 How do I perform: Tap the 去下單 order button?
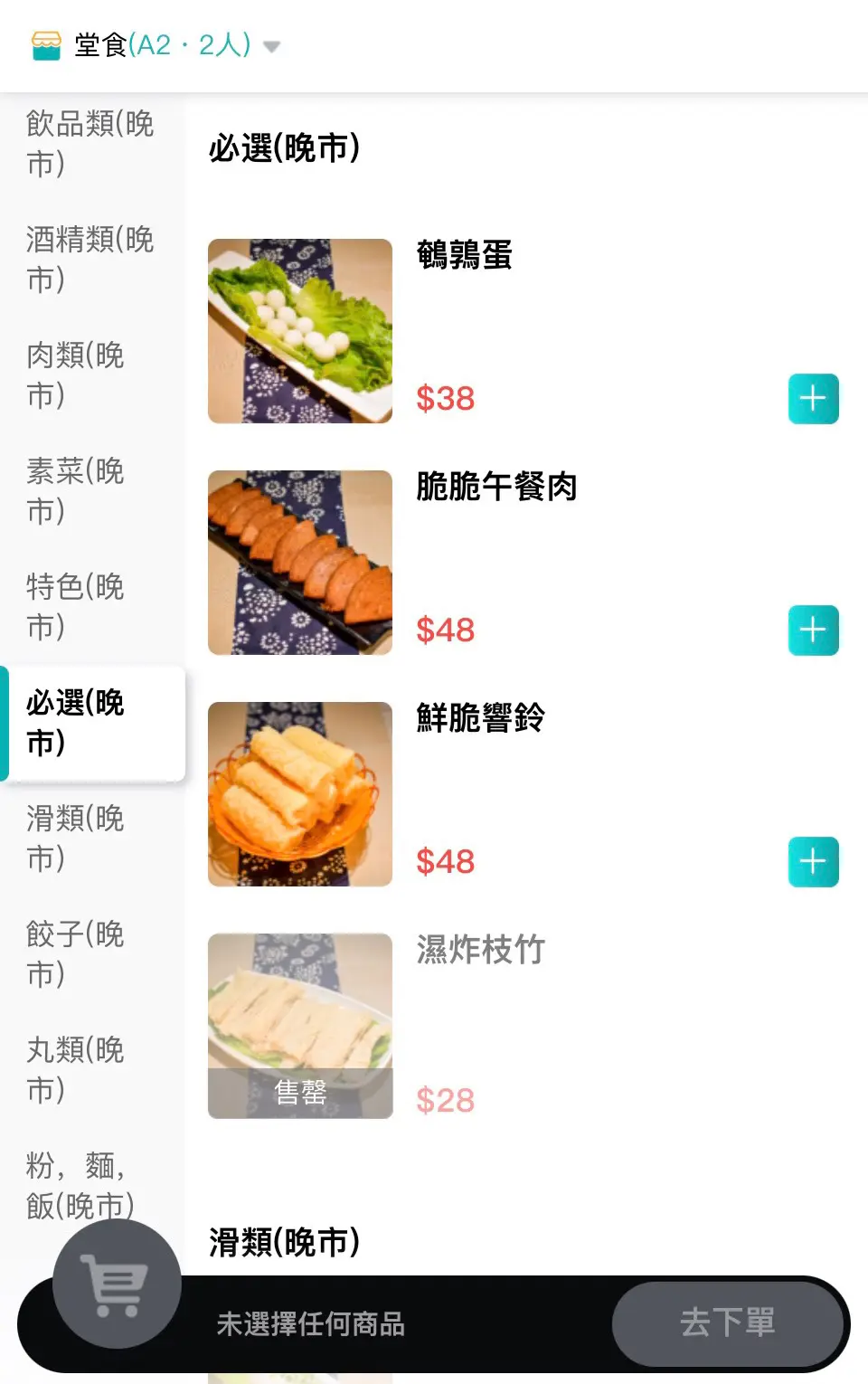(728, 1323)
